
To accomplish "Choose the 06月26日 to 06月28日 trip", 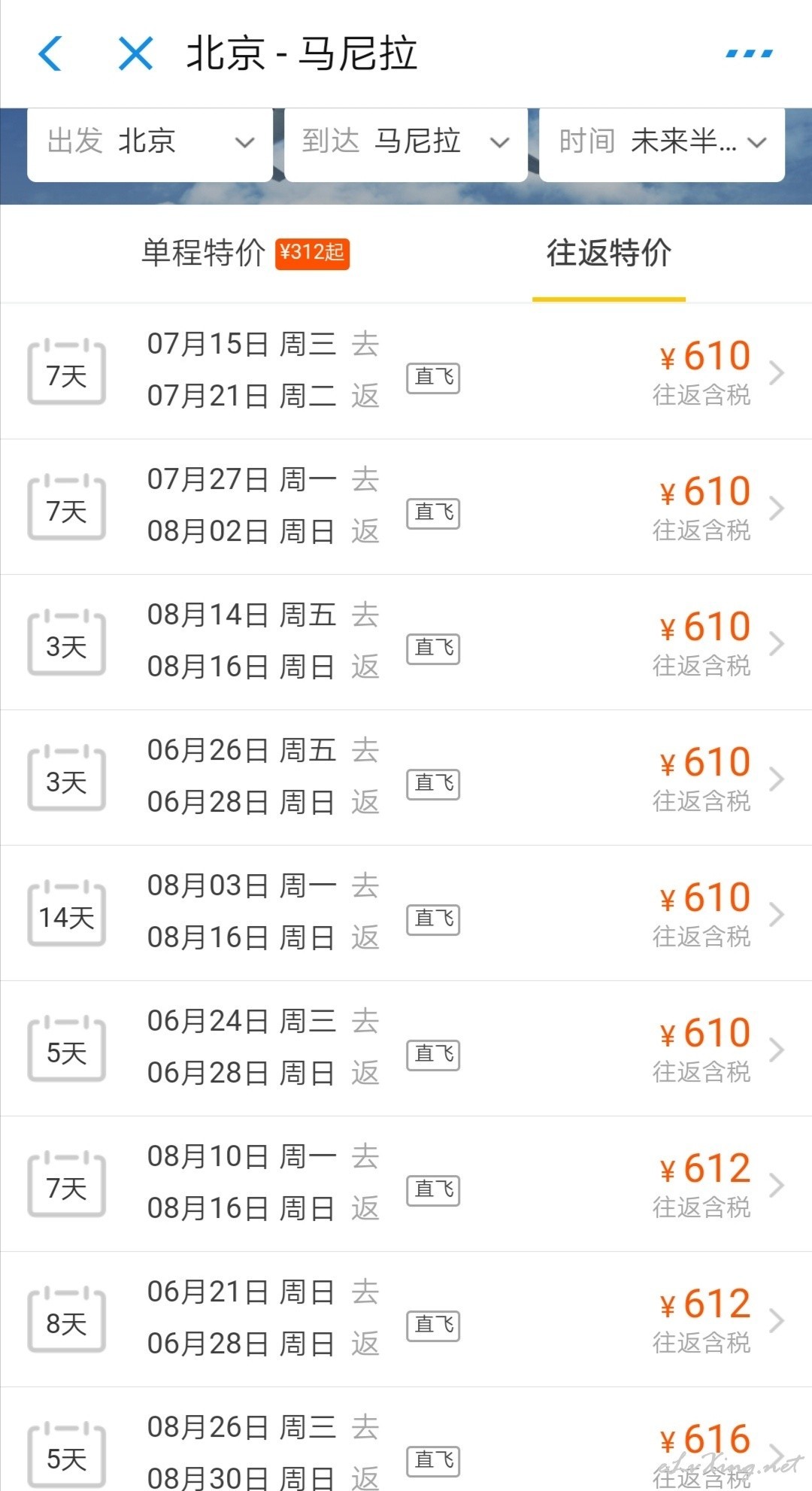I will [406, 778].
